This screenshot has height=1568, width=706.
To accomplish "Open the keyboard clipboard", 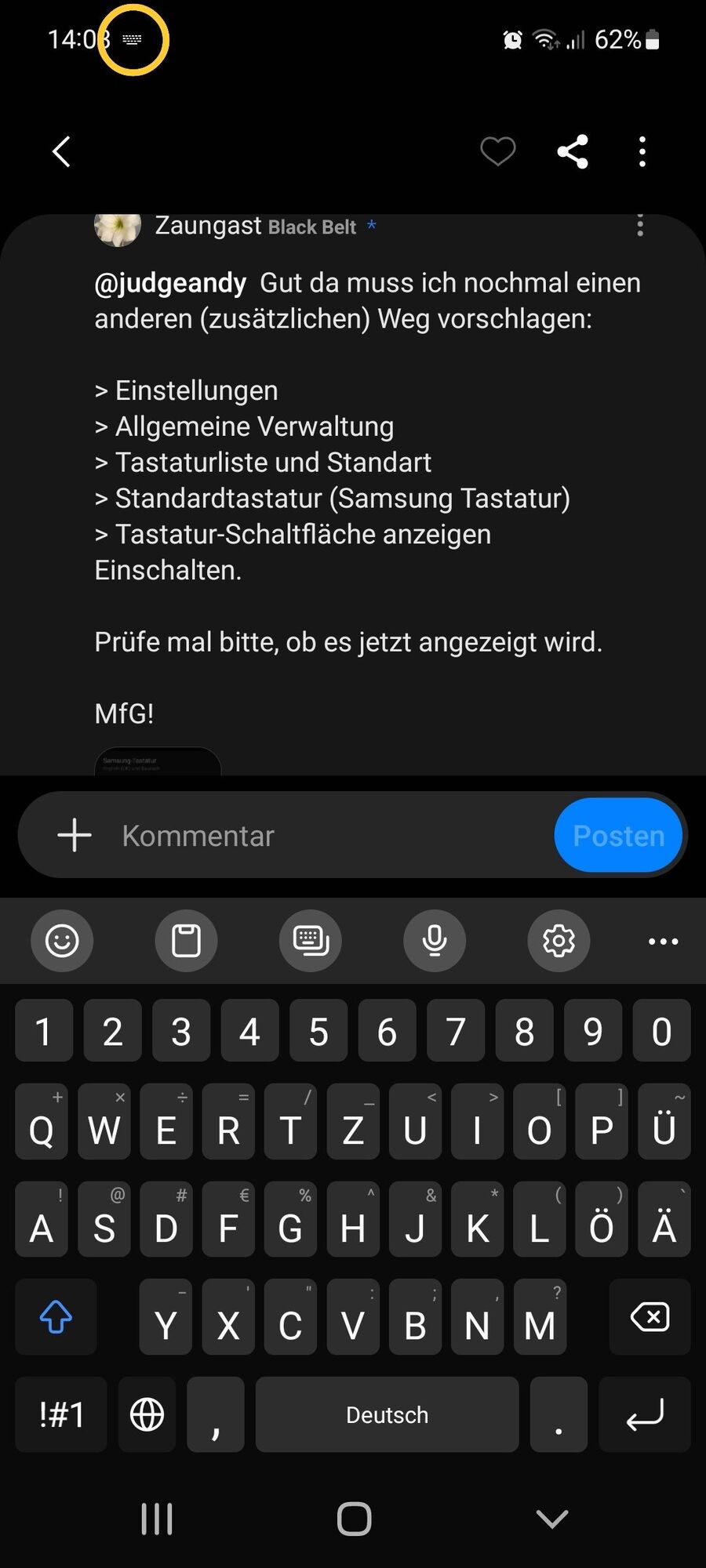I will [x=186, y=940].
